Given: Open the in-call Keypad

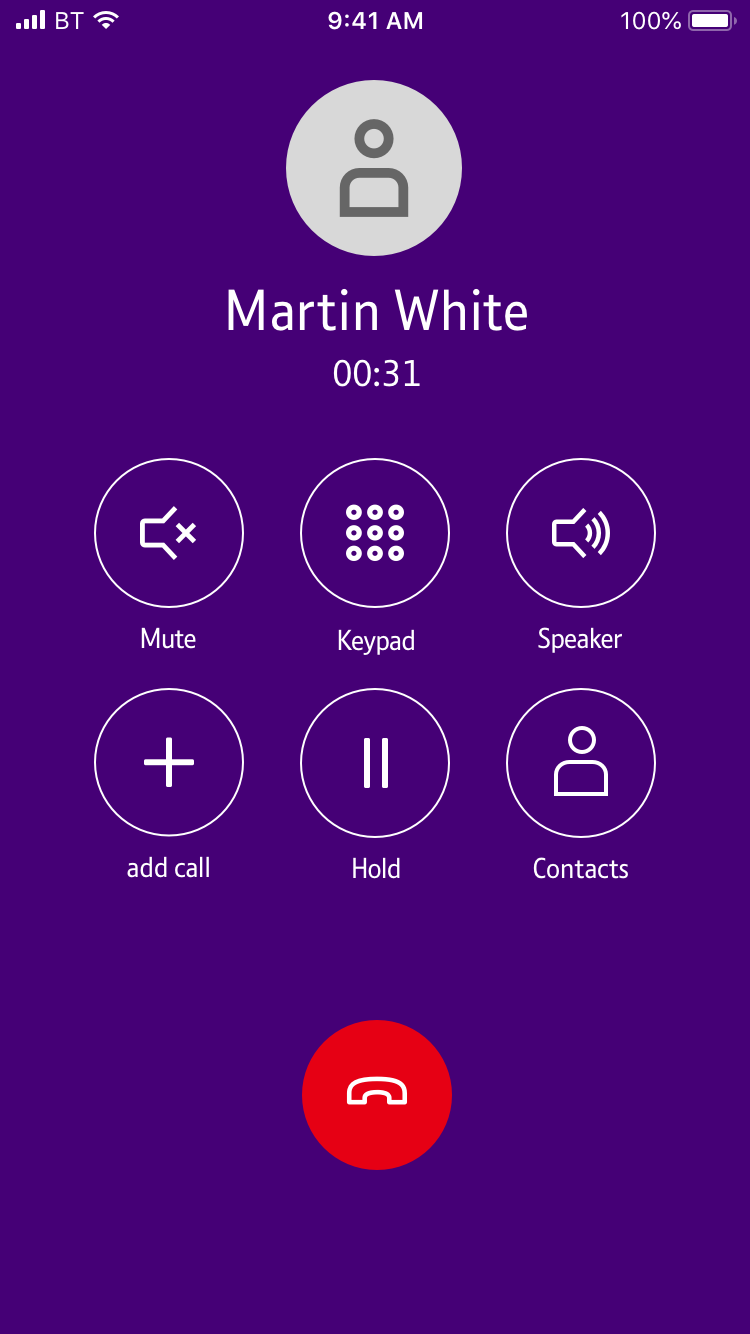Looking at the screenshot, I should (x=375, y=533).
